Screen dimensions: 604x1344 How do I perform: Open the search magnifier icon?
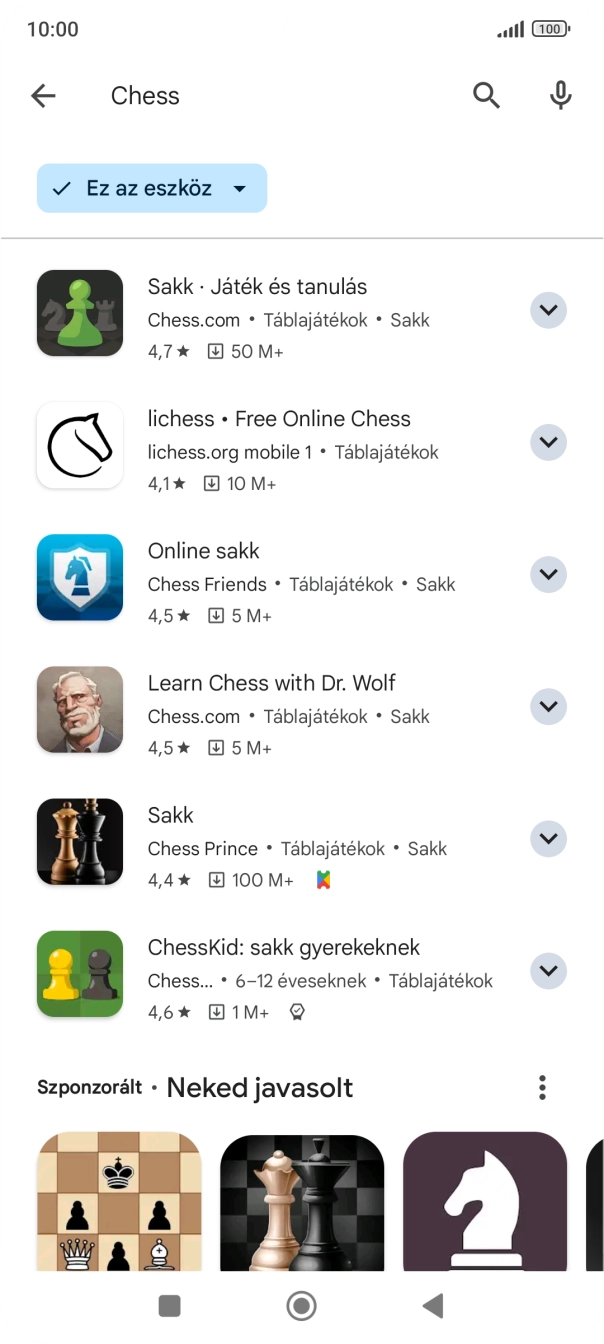point(486,96)
